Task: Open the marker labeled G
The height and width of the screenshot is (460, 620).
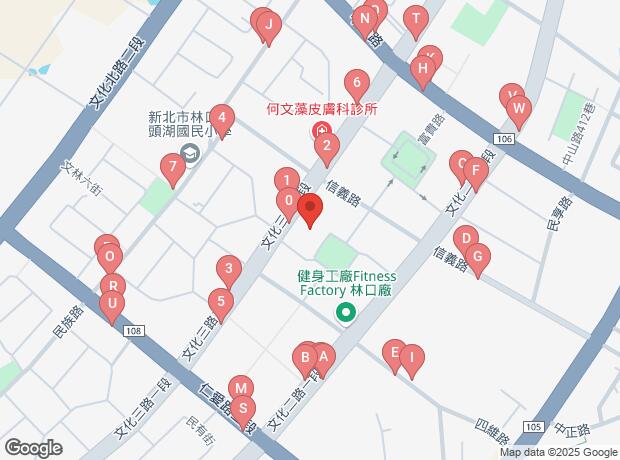Action: (478, 257)
